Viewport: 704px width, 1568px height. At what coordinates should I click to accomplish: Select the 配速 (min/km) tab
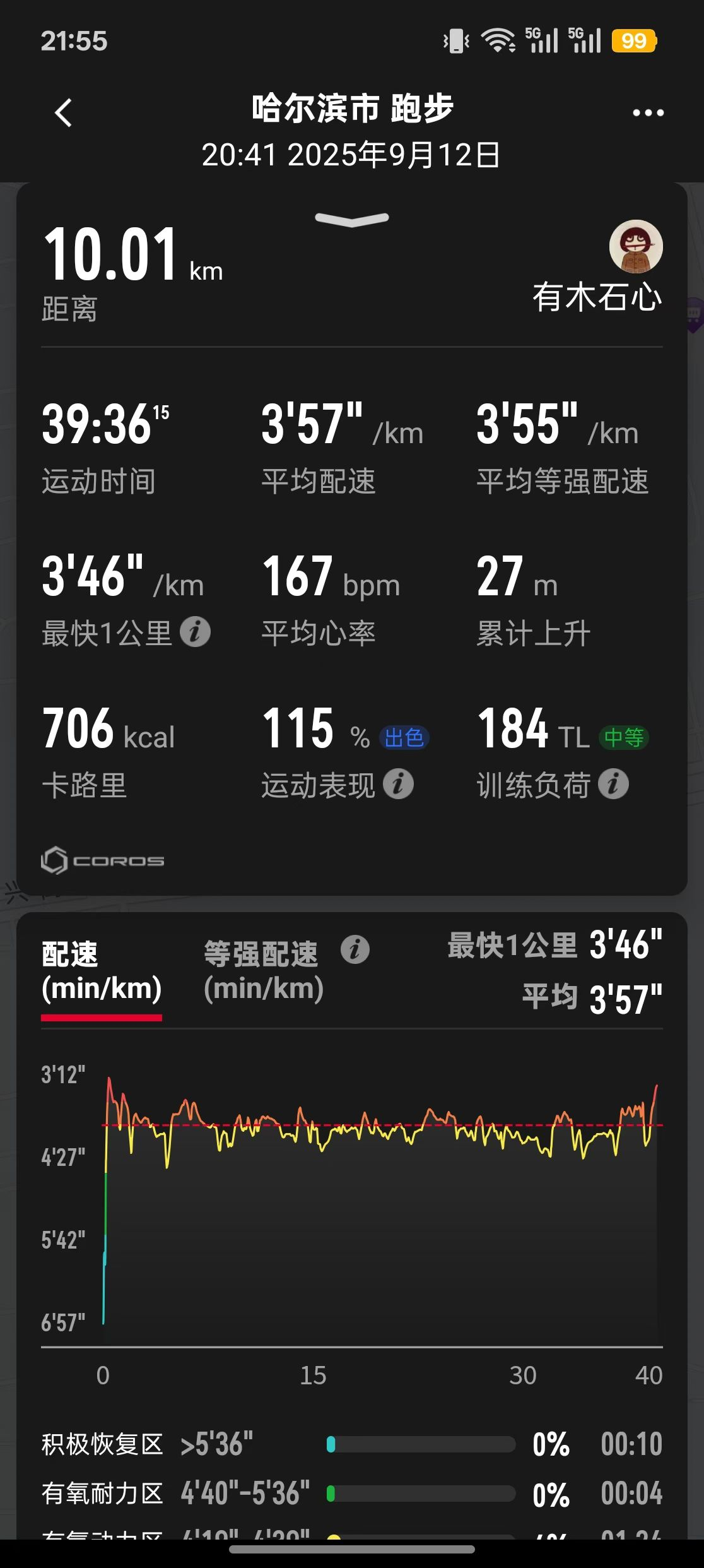[102, 971]
